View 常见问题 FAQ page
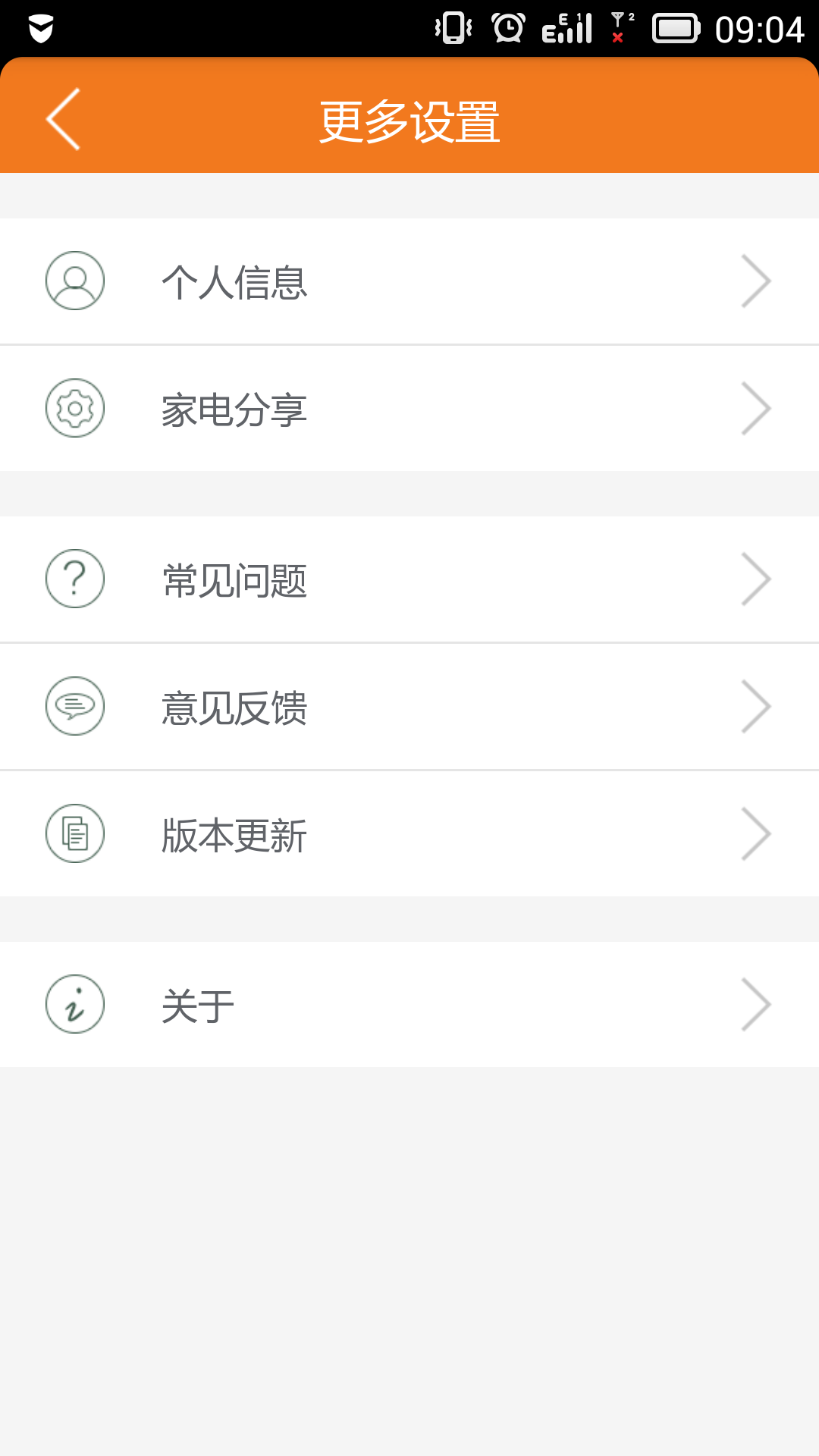Screen dimensions: 819x1456 [409, 579]
